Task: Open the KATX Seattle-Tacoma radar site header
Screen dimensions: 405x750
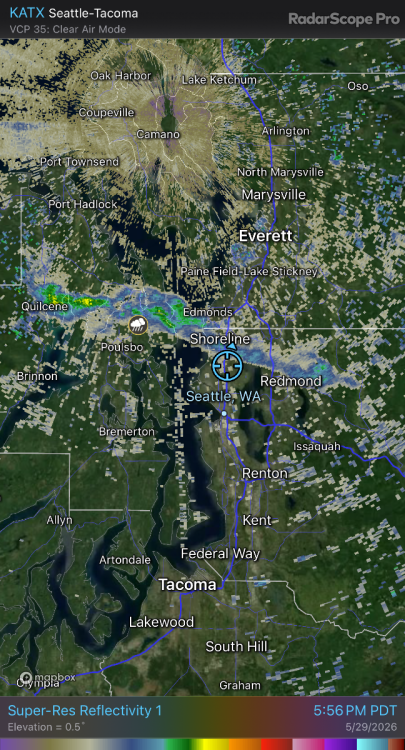Action: point(74,13)
